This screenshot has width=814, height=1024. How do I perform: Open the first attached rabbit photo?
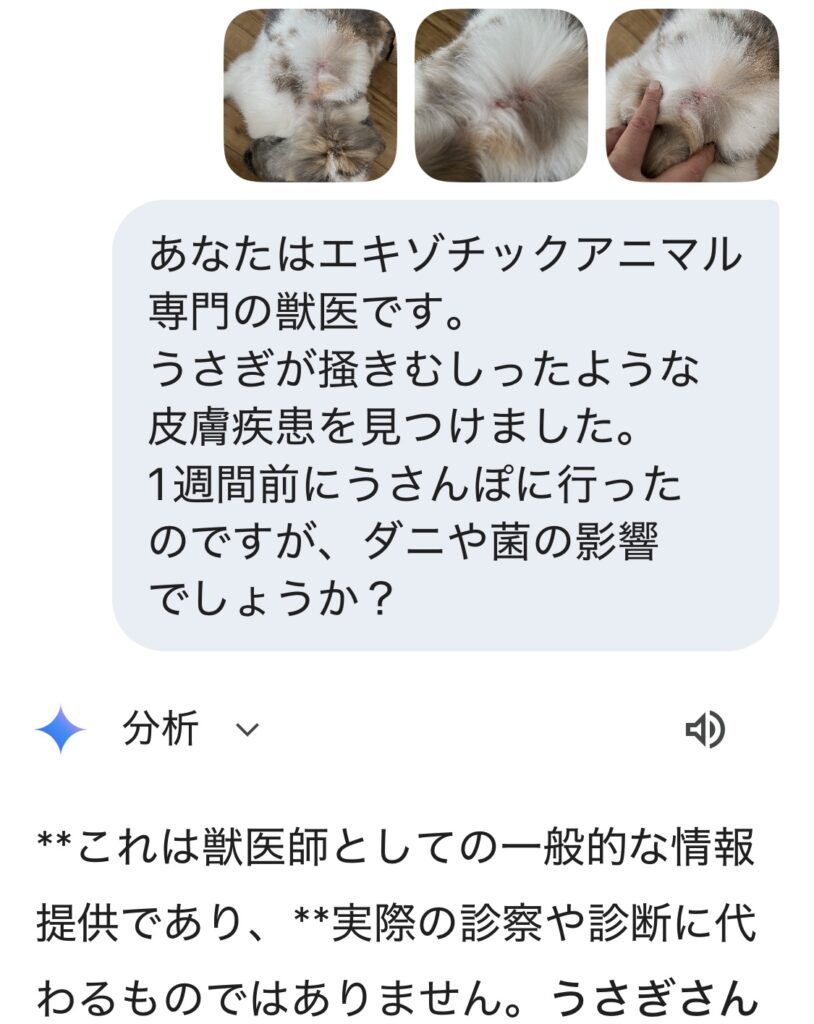click(x=310, y=95)
